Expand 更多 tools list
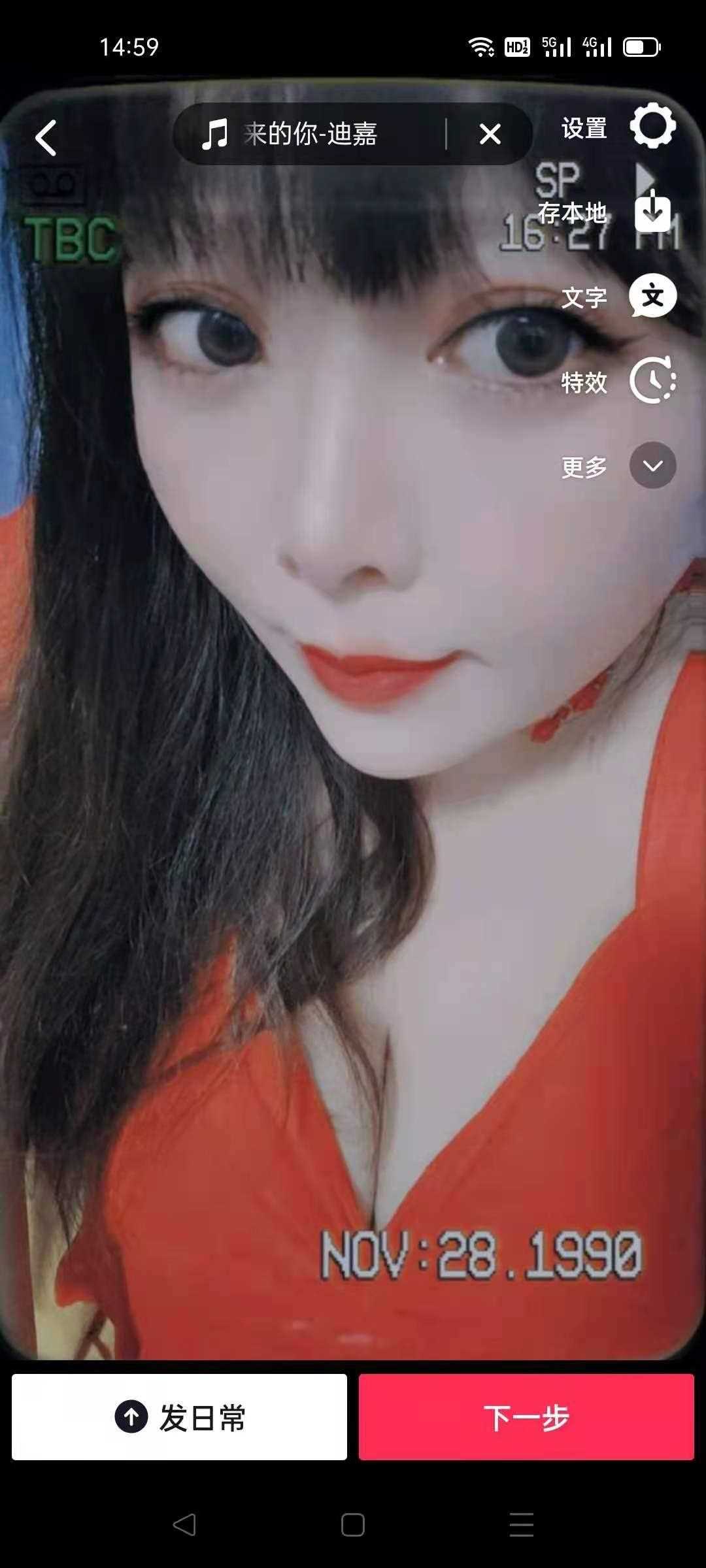The image size is (706, 1568). coord(652,466)
